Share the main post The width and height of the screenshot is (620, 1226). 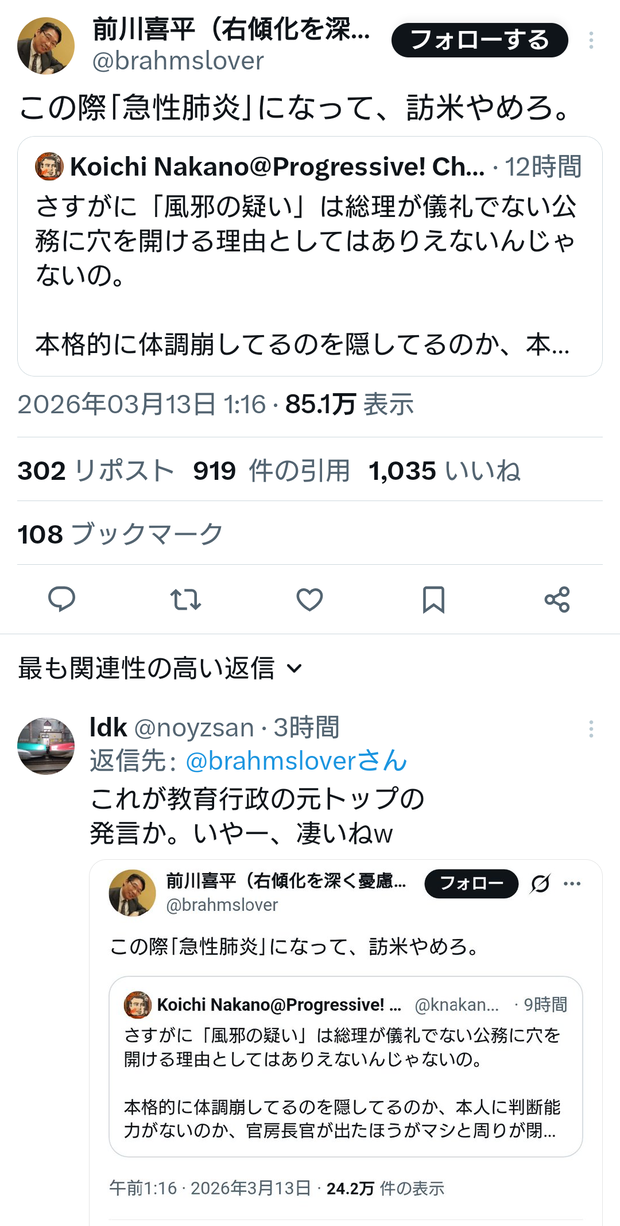(557, 599)
